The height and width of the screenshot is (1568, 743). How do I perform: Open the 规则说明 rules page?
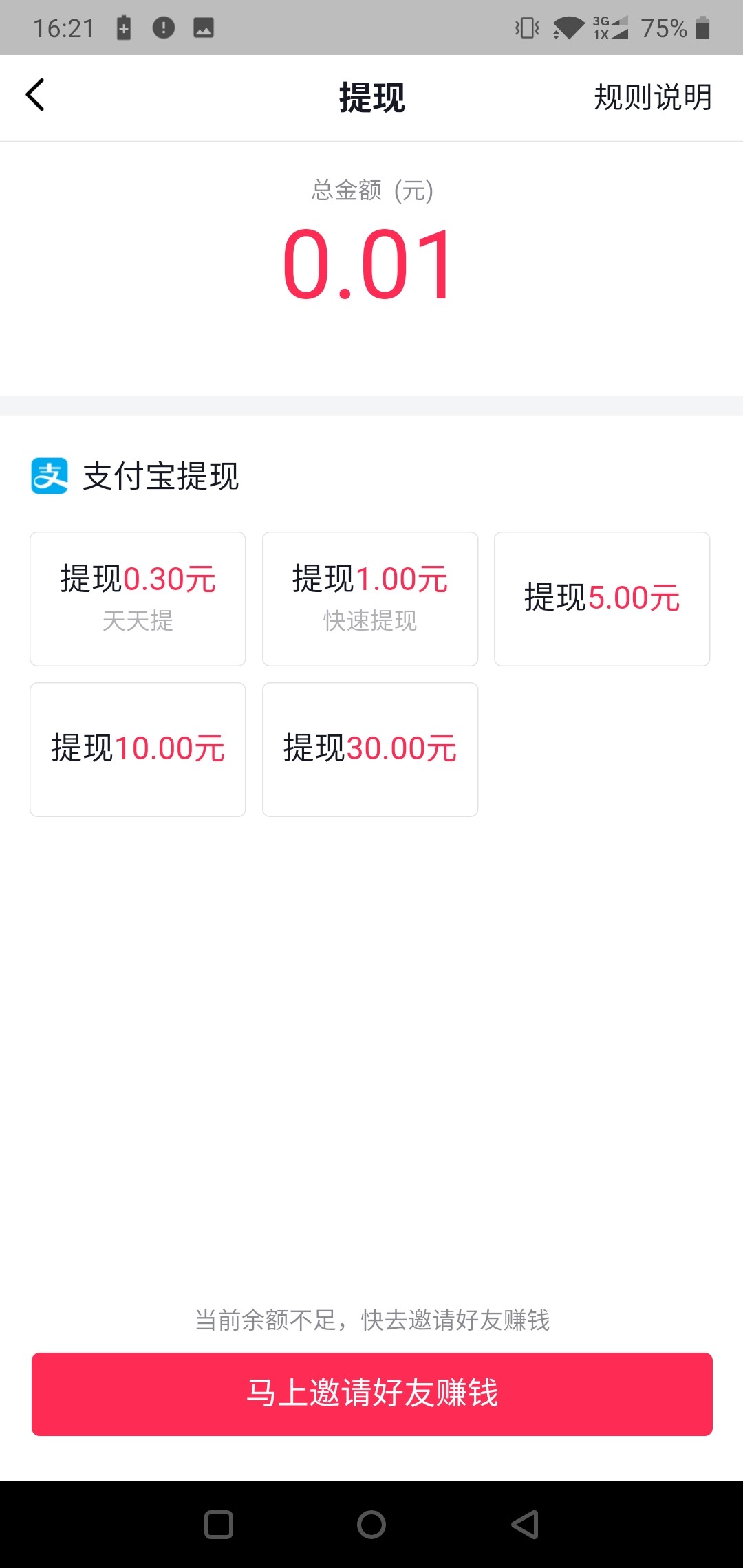[652, 98]
